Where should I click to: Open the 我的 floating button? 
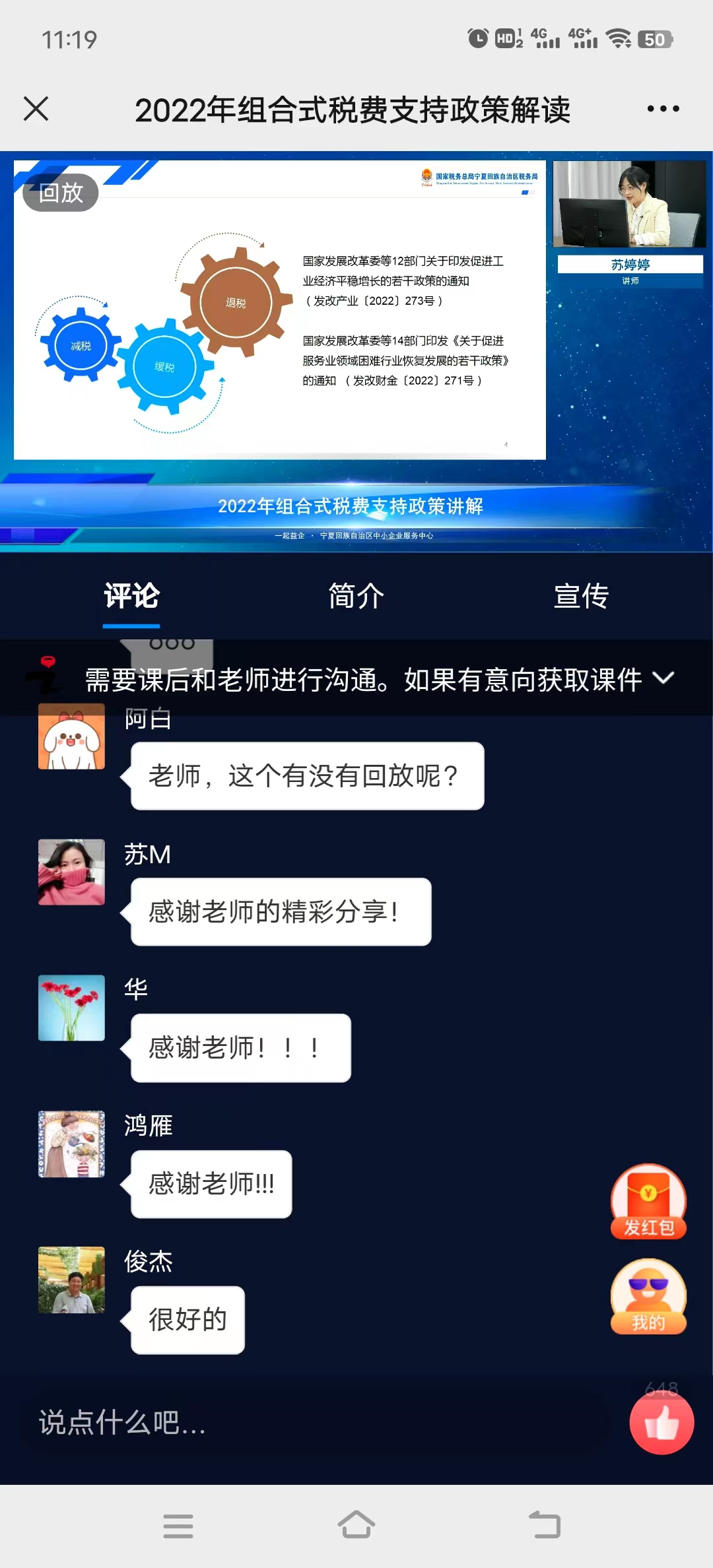[x=648, y=1296]
